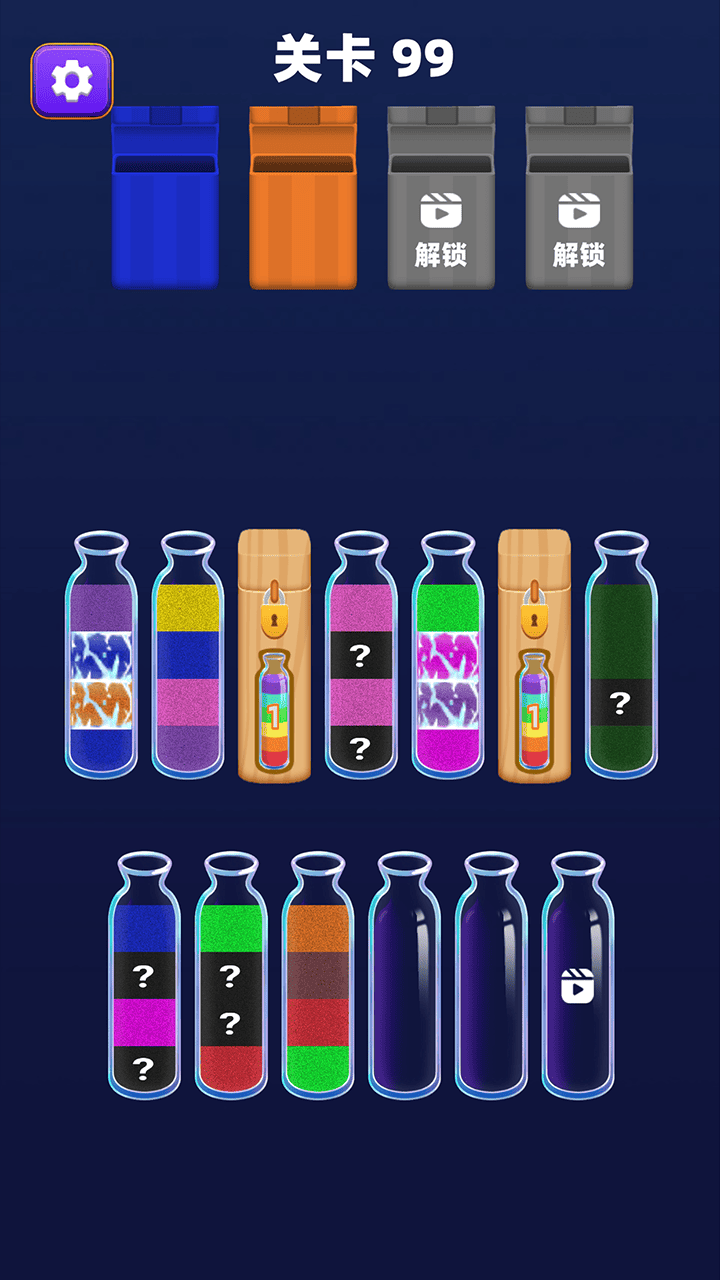
Task: Tap the pink-topped bottle with hidden layers
Action: pos(361,660)
